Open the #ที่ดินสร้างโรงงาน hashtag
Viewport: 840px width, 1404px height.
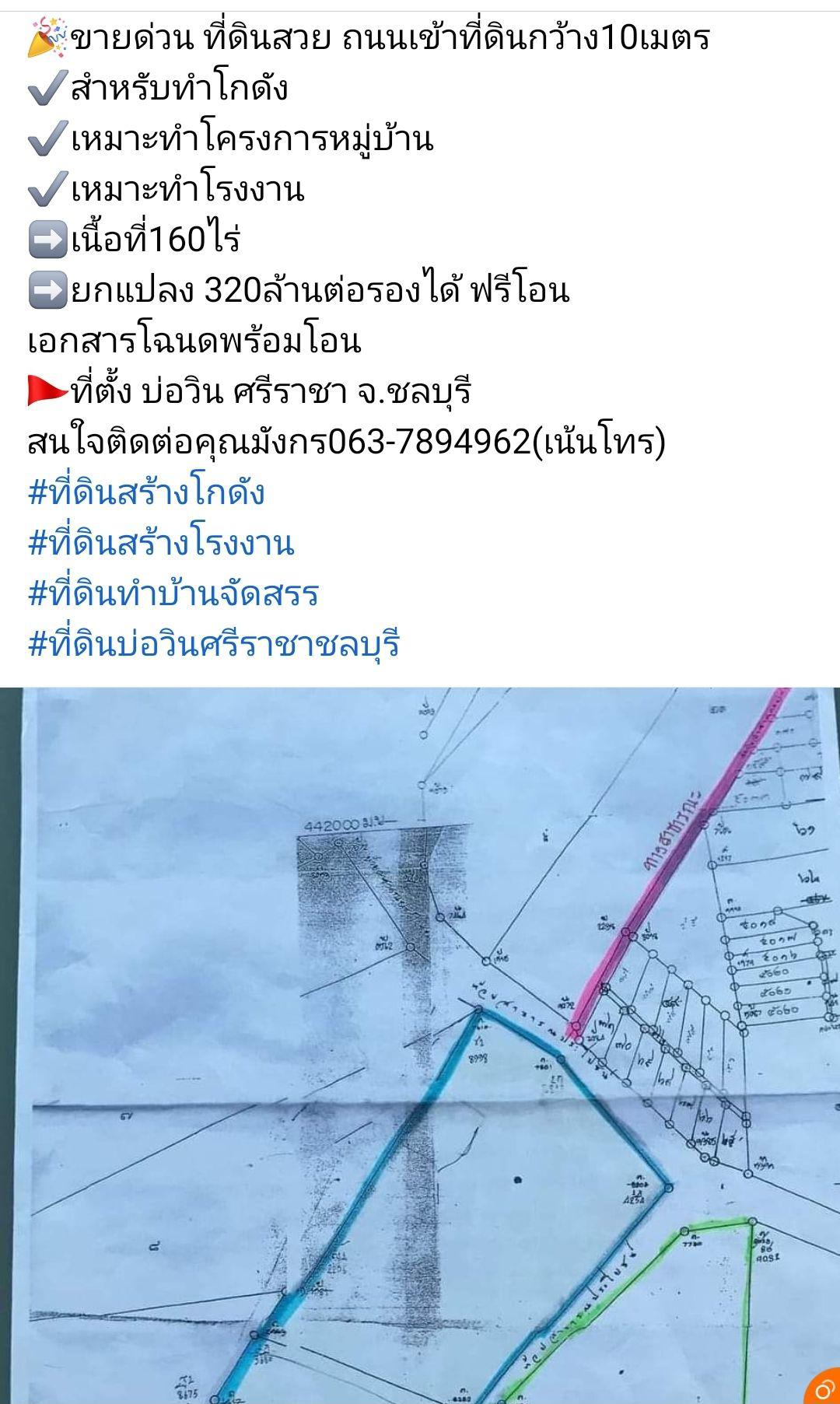coord(161,544)
